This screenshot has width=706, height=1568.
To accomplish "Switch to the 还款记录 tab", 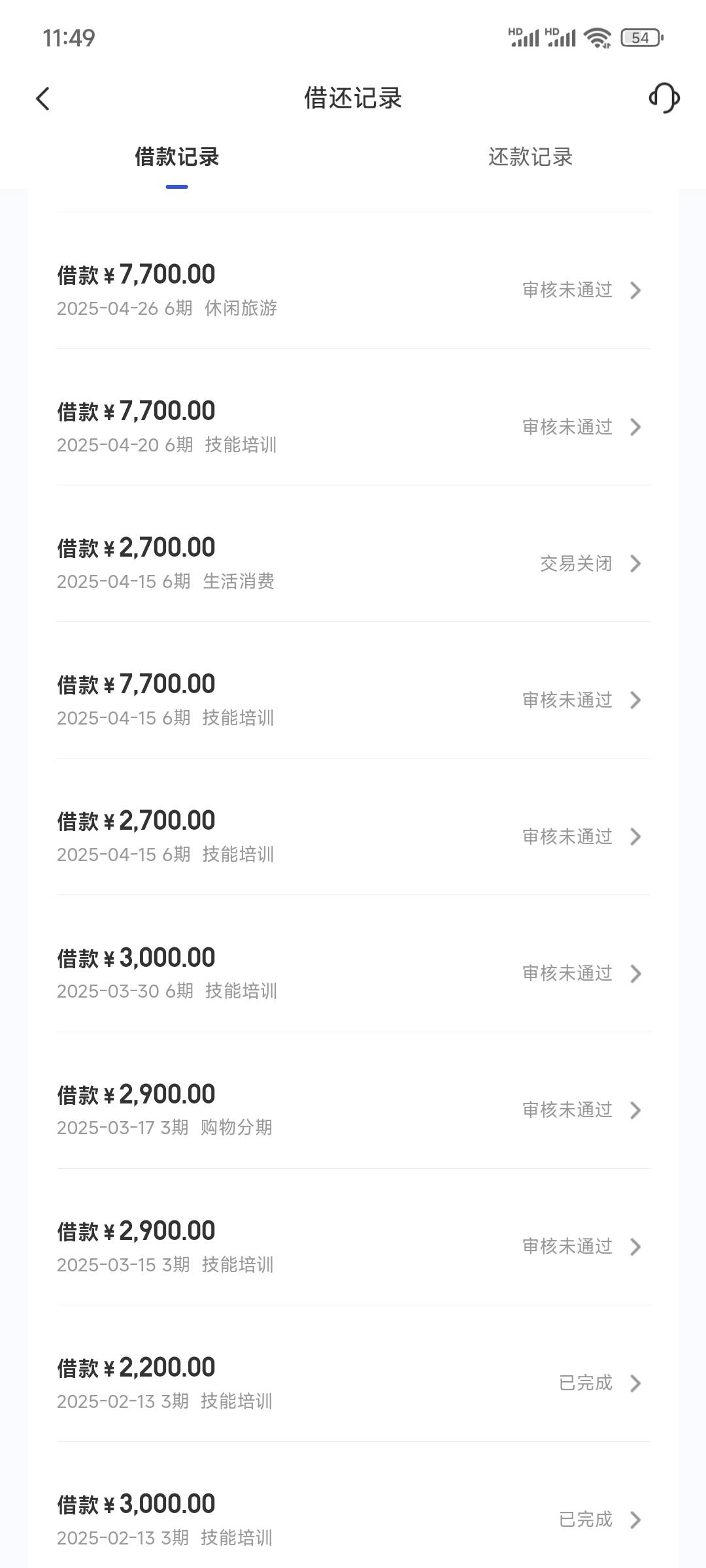I will pyautogui.click(x=530, y=157).
